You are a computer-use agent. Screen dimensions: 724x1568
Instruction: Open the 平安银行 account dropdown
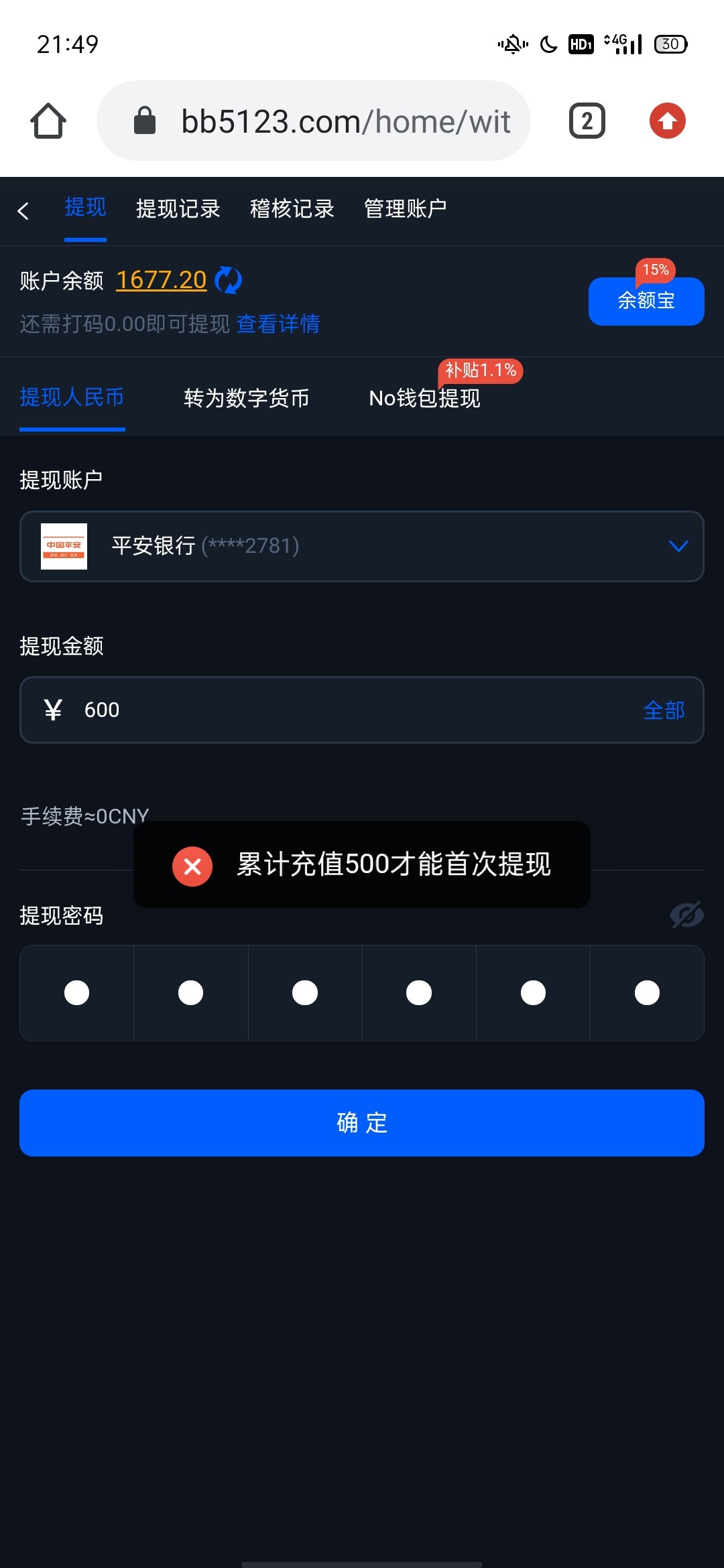tap(362, 546)
